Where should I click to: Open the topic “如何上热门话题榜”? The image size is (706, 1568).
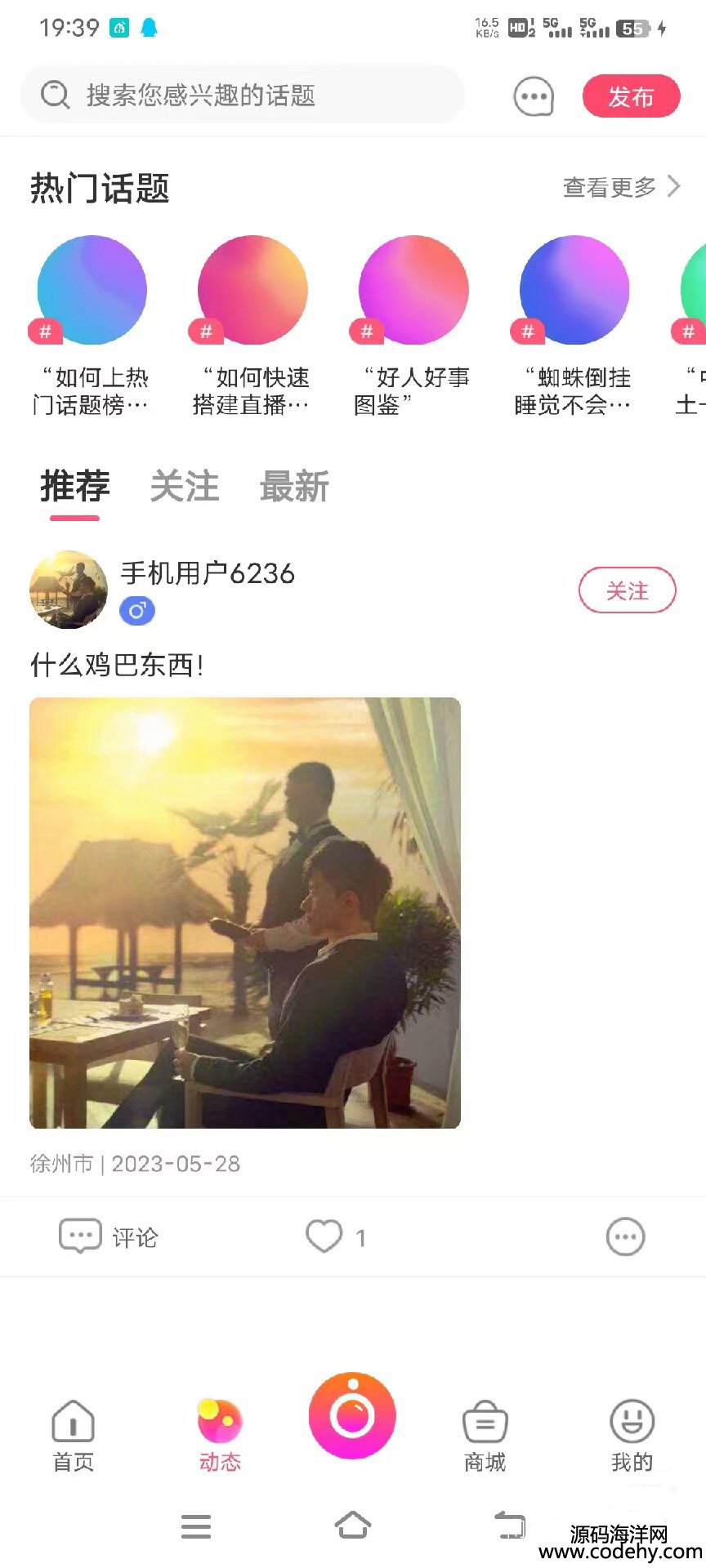[92, 325]
